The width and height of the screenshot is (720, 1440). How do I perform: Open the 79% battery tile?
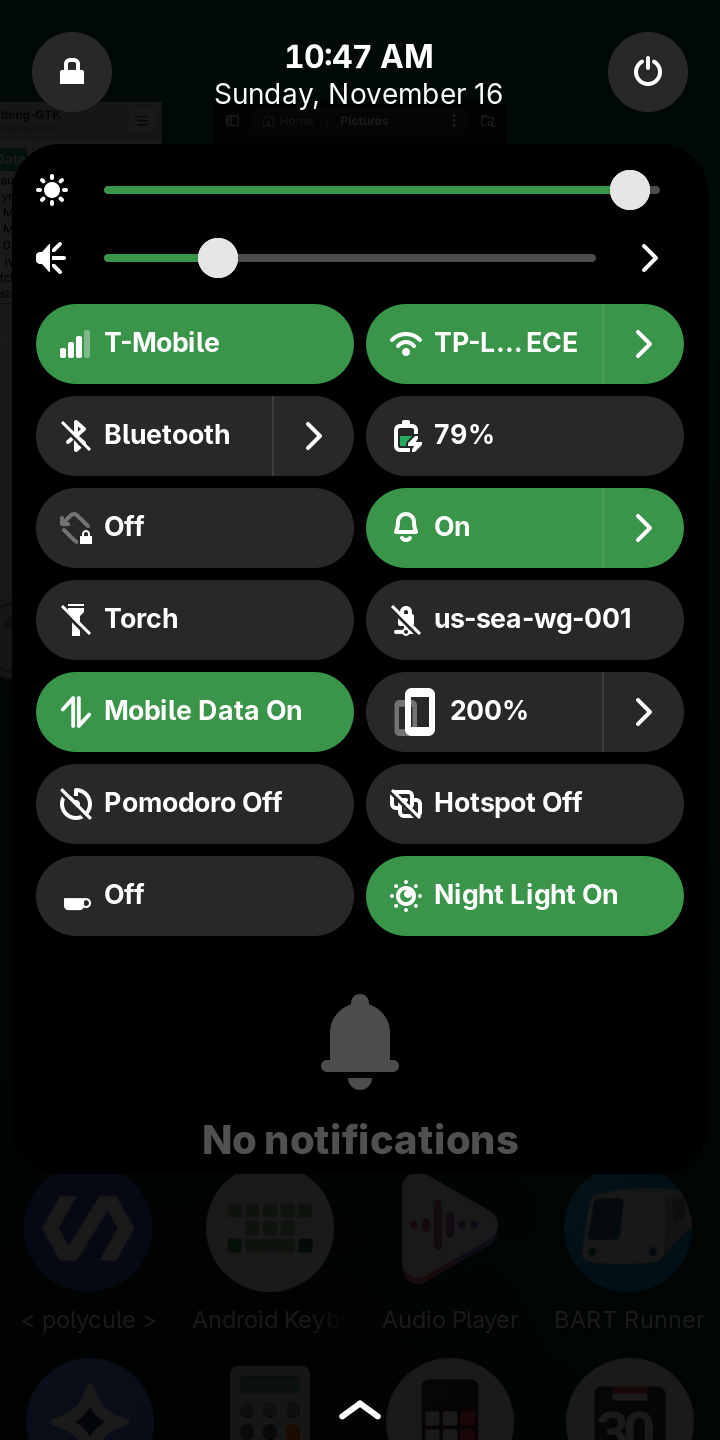pos(525,436)
